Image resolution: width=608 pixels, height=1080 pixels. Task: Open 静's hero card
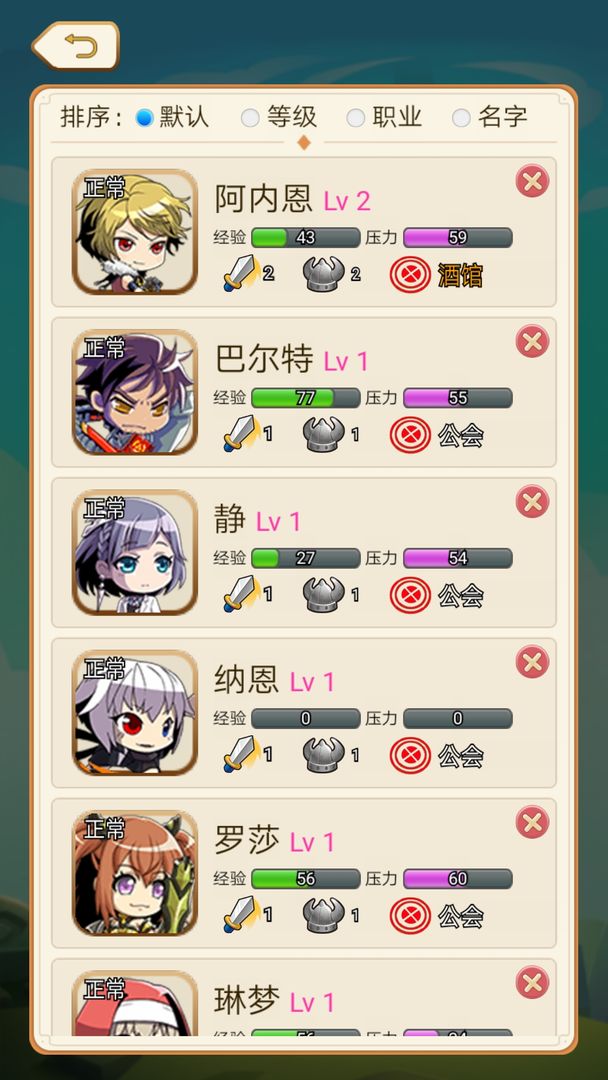[135, 552]
